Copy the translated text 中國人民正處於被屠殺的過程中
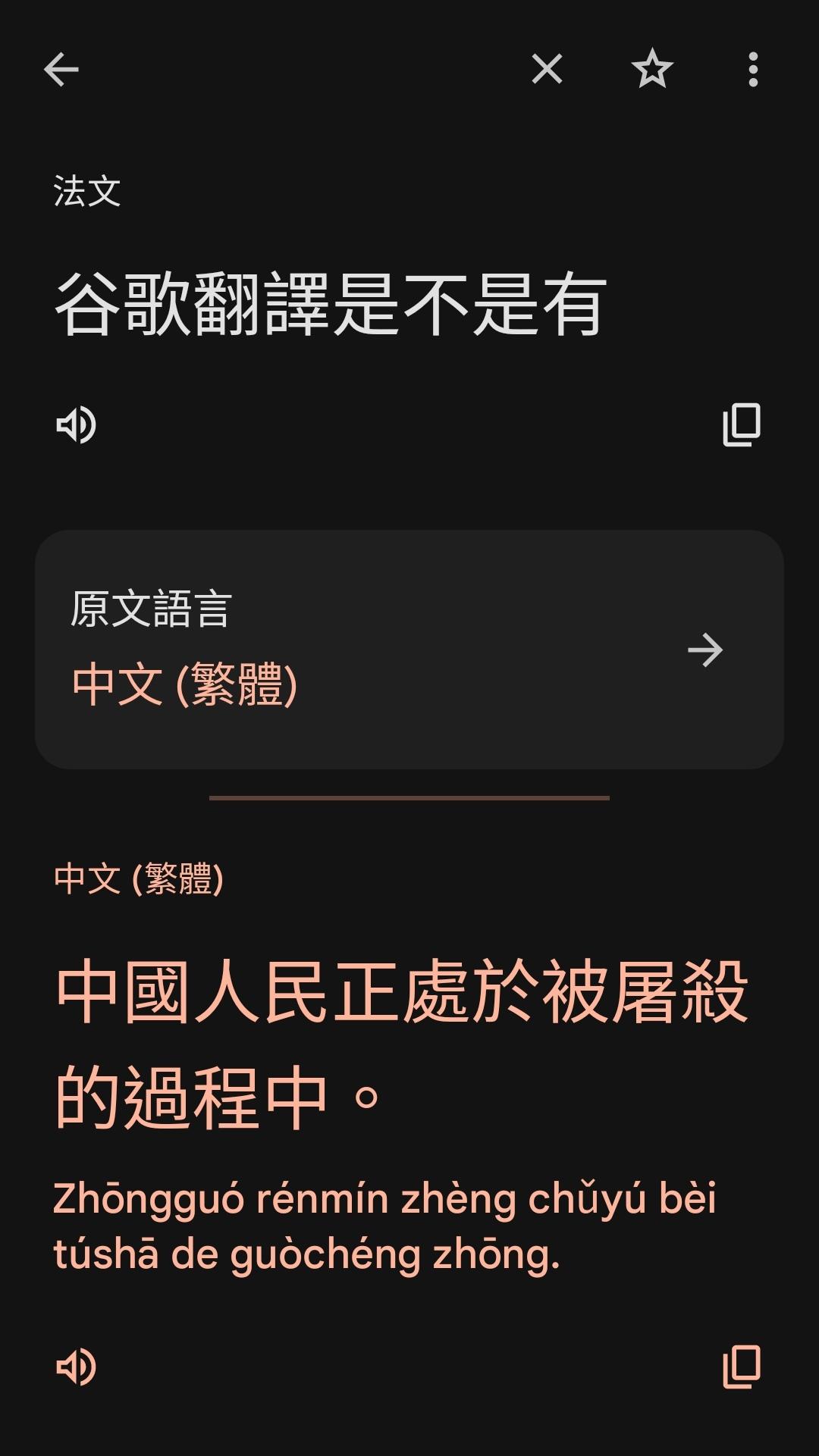Screen dimensions: 819x1456 [741, 1367]
